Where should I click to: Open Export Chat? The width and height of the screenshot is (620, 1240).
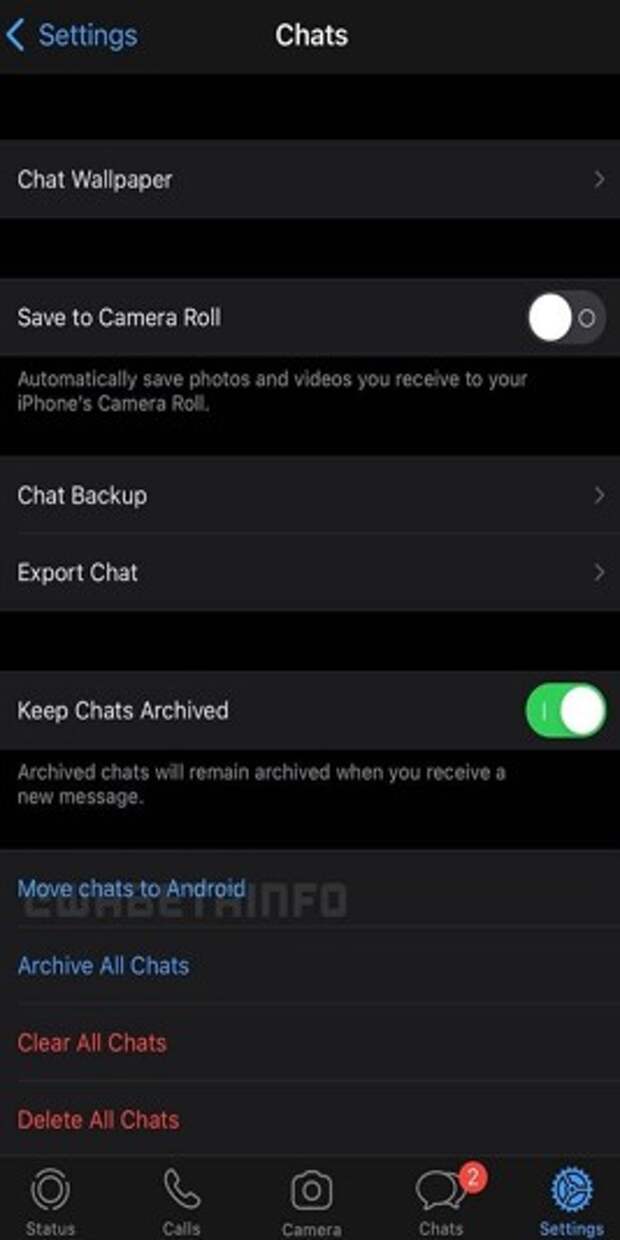[310, 573]
